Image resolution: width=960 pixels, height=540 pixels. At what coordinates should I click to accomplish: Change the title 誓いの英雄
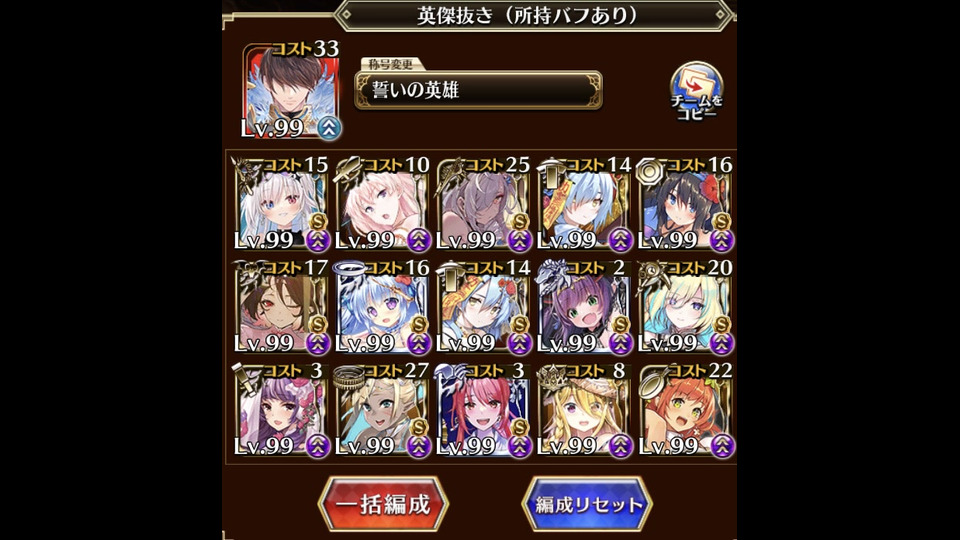(480, 91)
